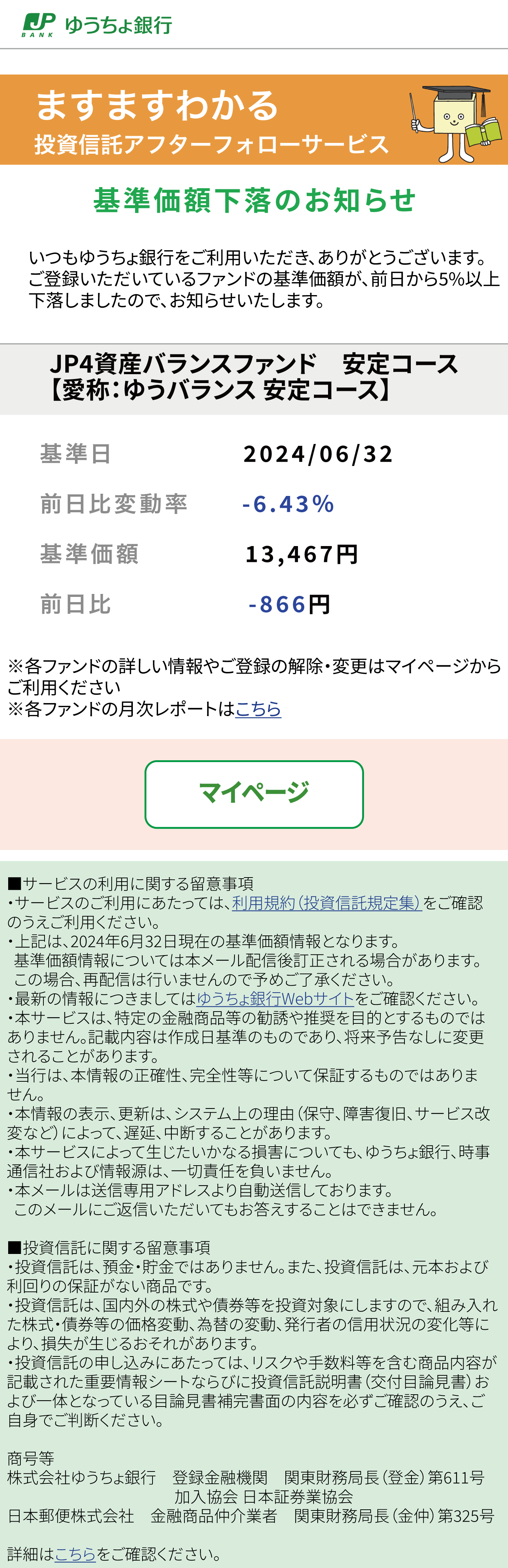The width and height of the screenshot is (508, 1568).
Task: Open the monthly report こちら link
Action: [x=258, y=709]
